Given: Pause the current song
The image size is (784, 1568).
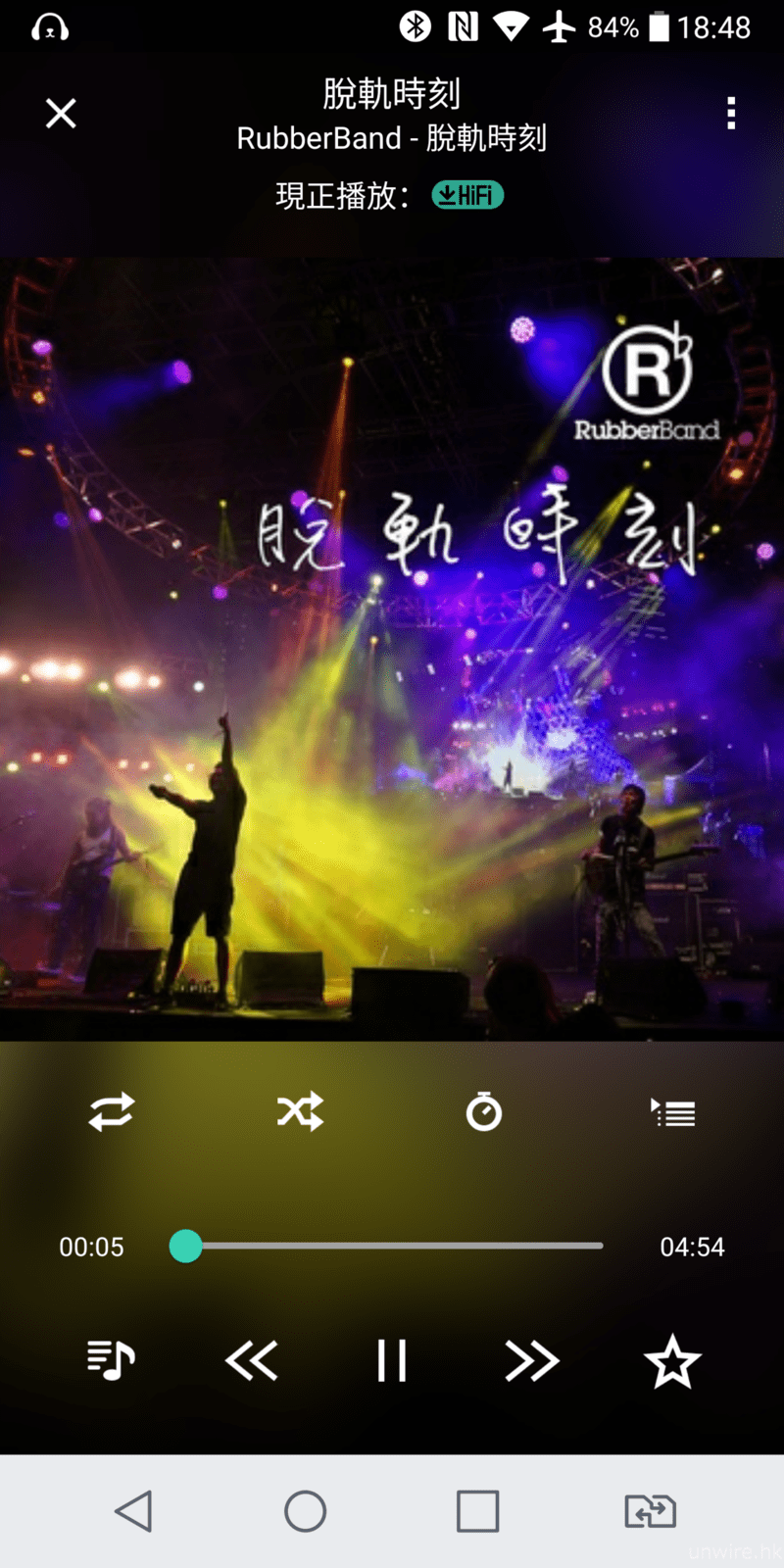Looking at the screenshot, I should point(392,1360).
